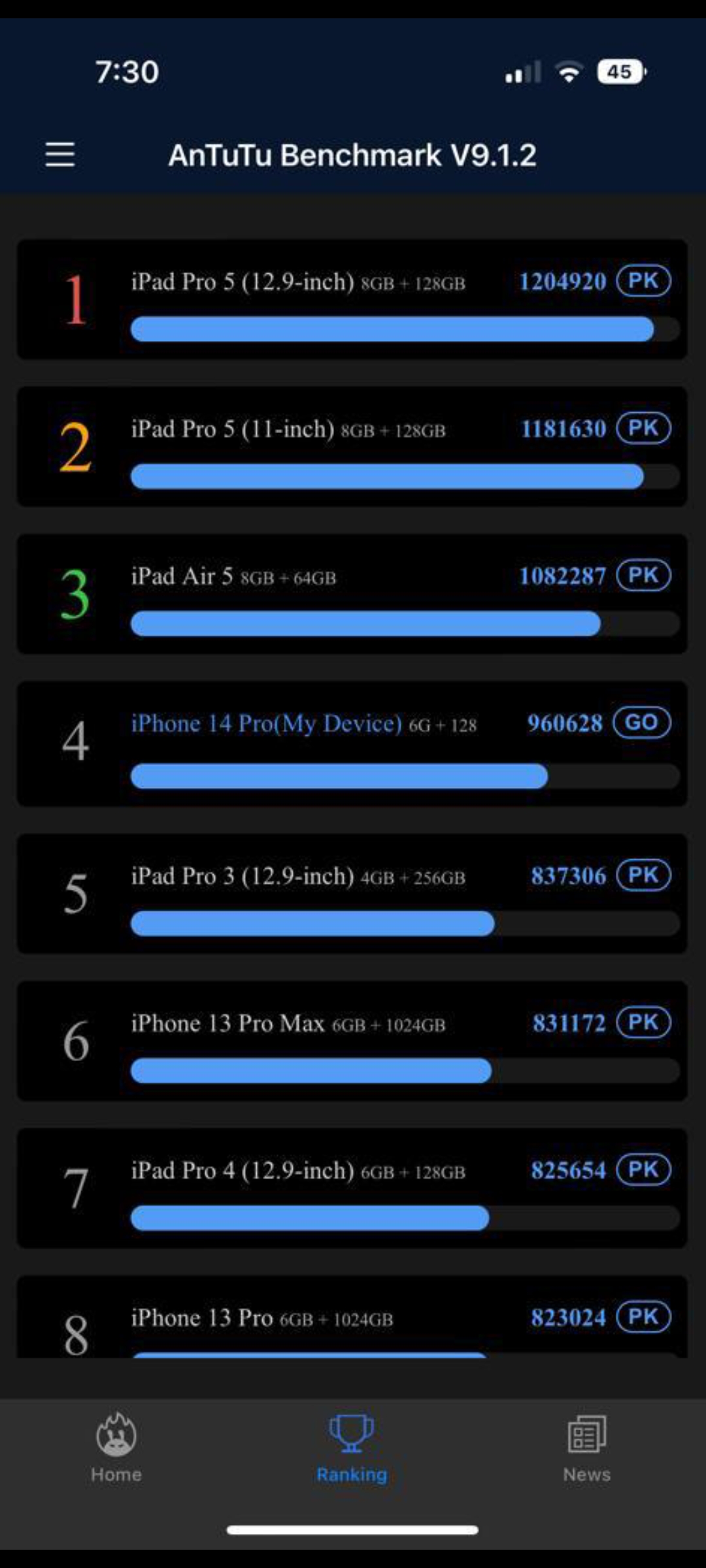Go to the News tab
The image size is (706, 1568).
tap(587, 1447)
